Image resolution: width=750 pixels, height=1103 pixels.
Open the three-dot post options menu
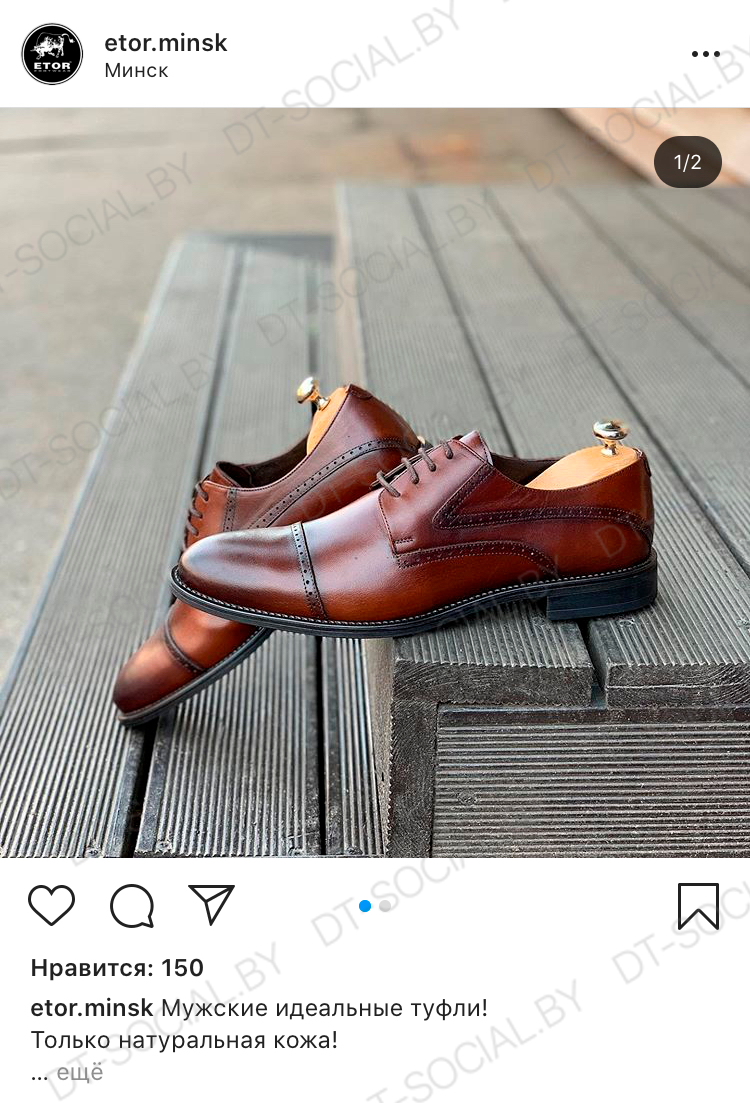tap(705, 54)
